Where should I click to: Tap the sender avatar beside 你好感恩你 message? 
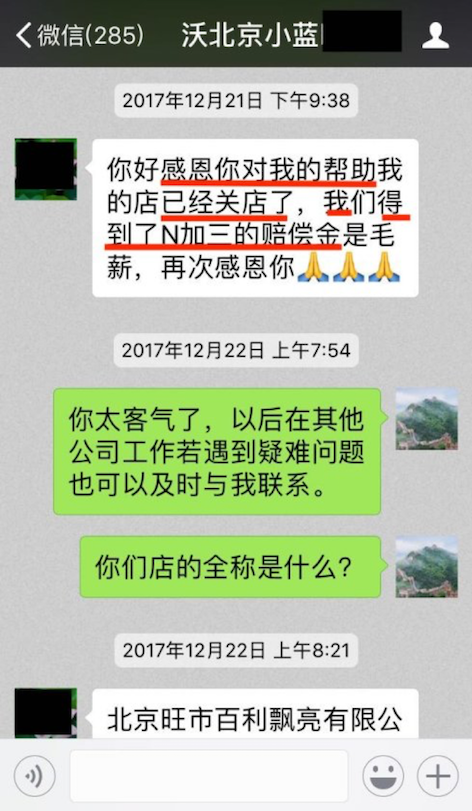point(45,169)
